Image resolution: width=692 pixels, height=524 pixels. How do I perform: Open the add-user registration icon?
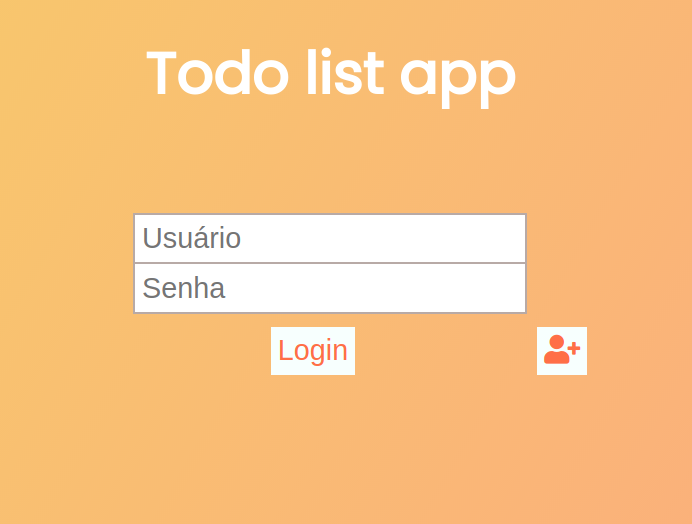pos(562,351)
